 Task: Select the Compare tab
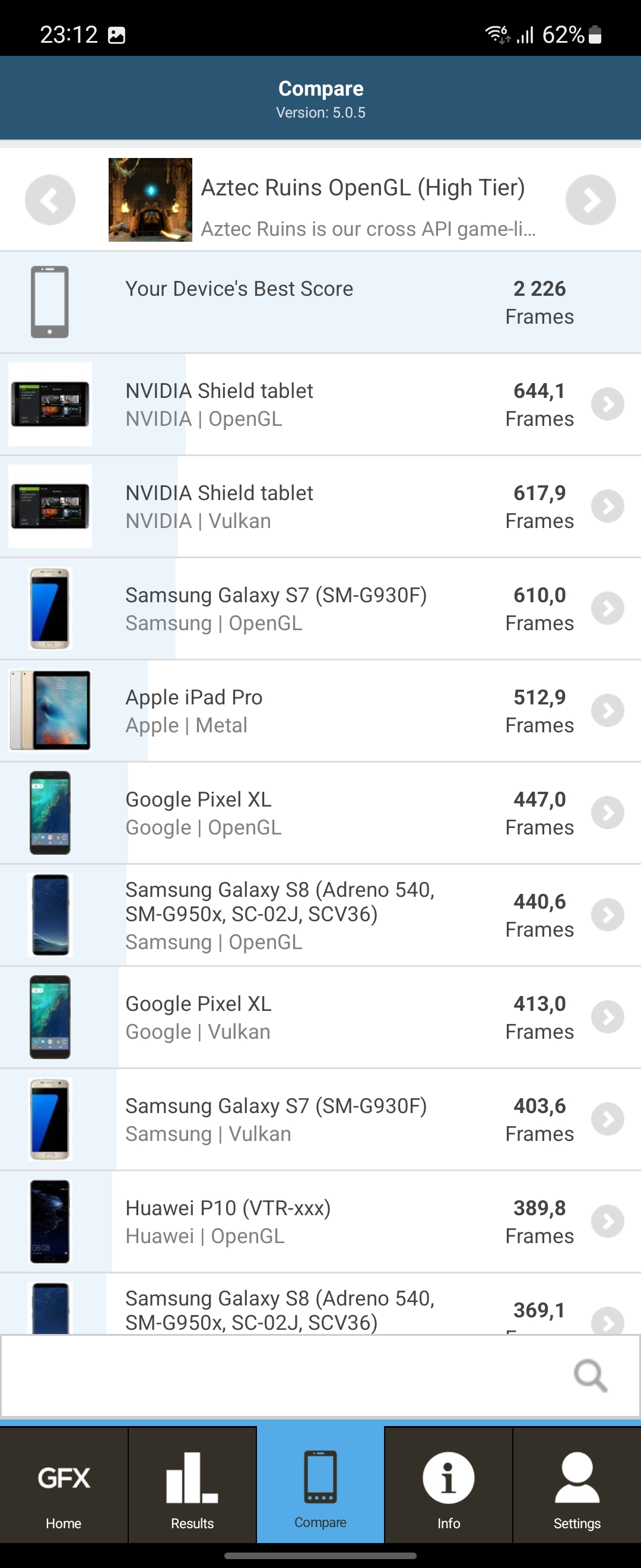coord(320,1485)
